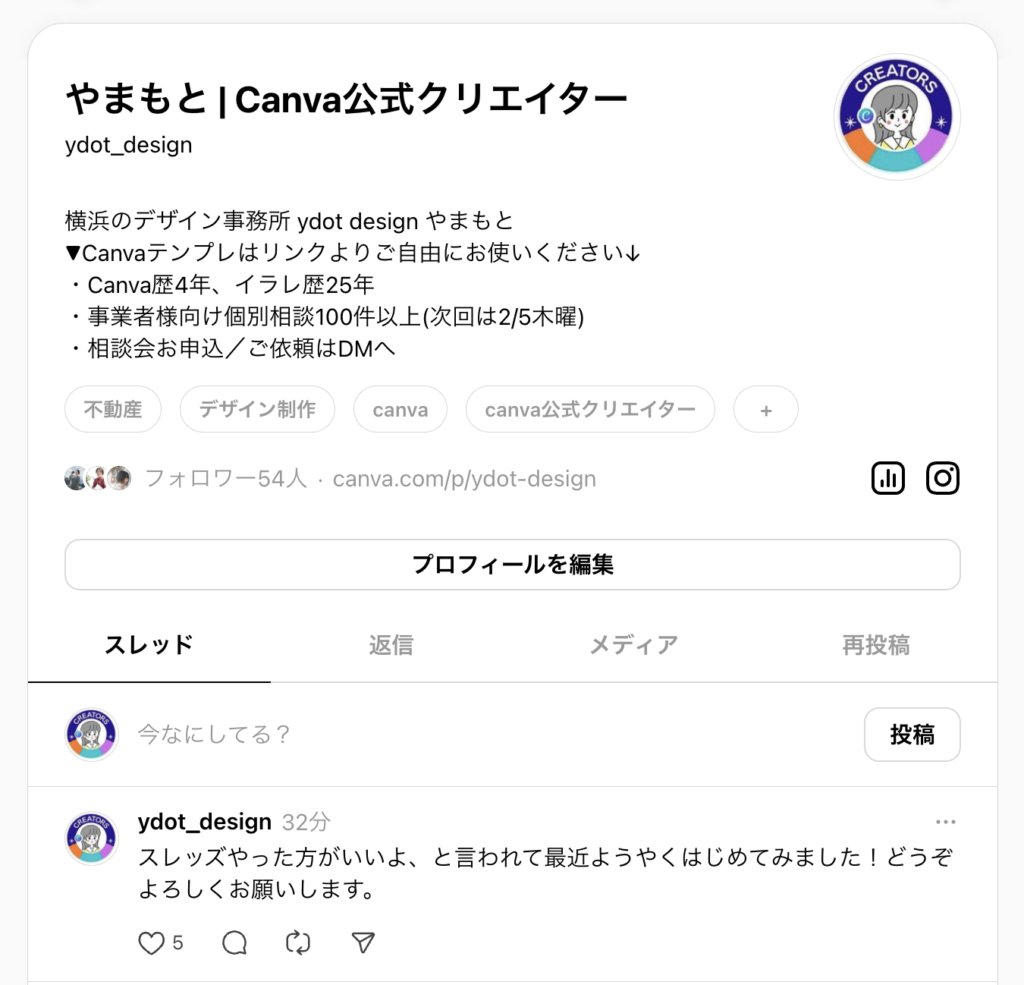Repost the ydot_design thread
Image resolution: width=1024 pixels, height=985 pixels.
pyautogui.click(x=298, y=943)
